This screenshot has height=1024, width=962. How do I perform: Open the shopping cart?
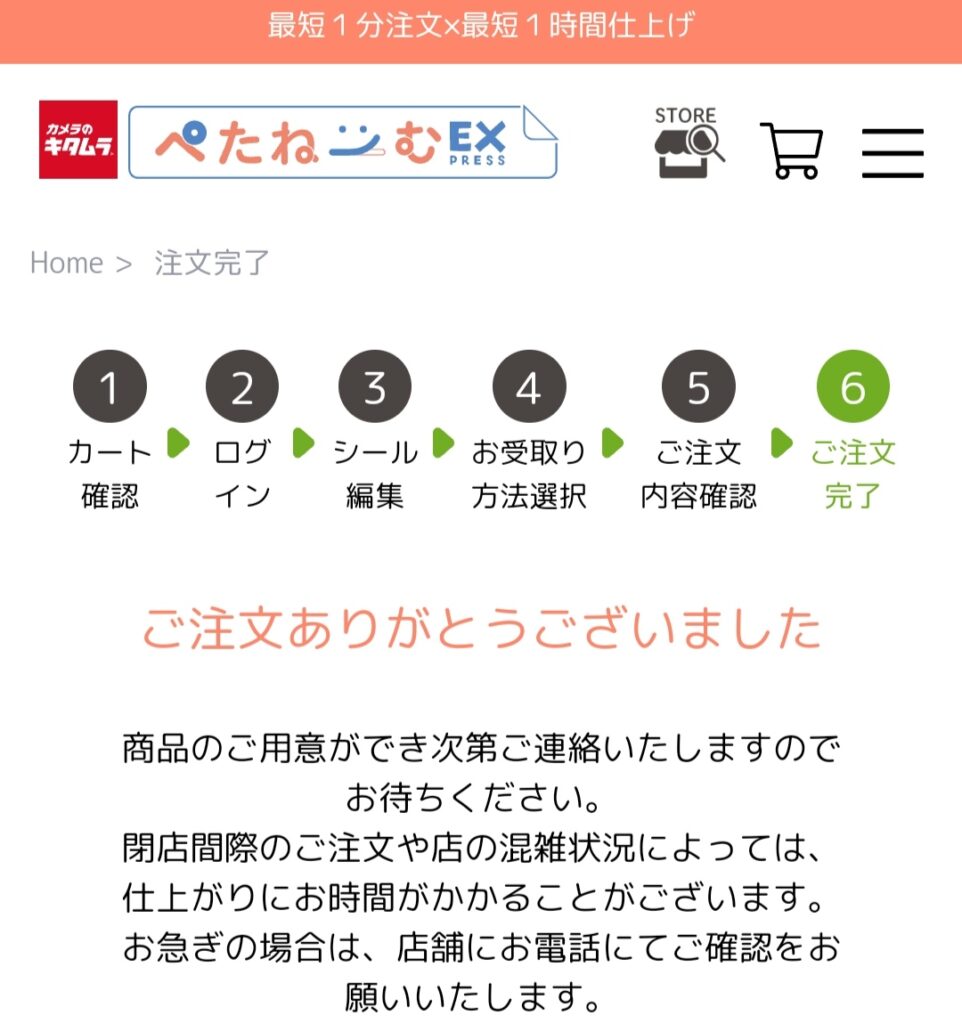click(791, 150)
